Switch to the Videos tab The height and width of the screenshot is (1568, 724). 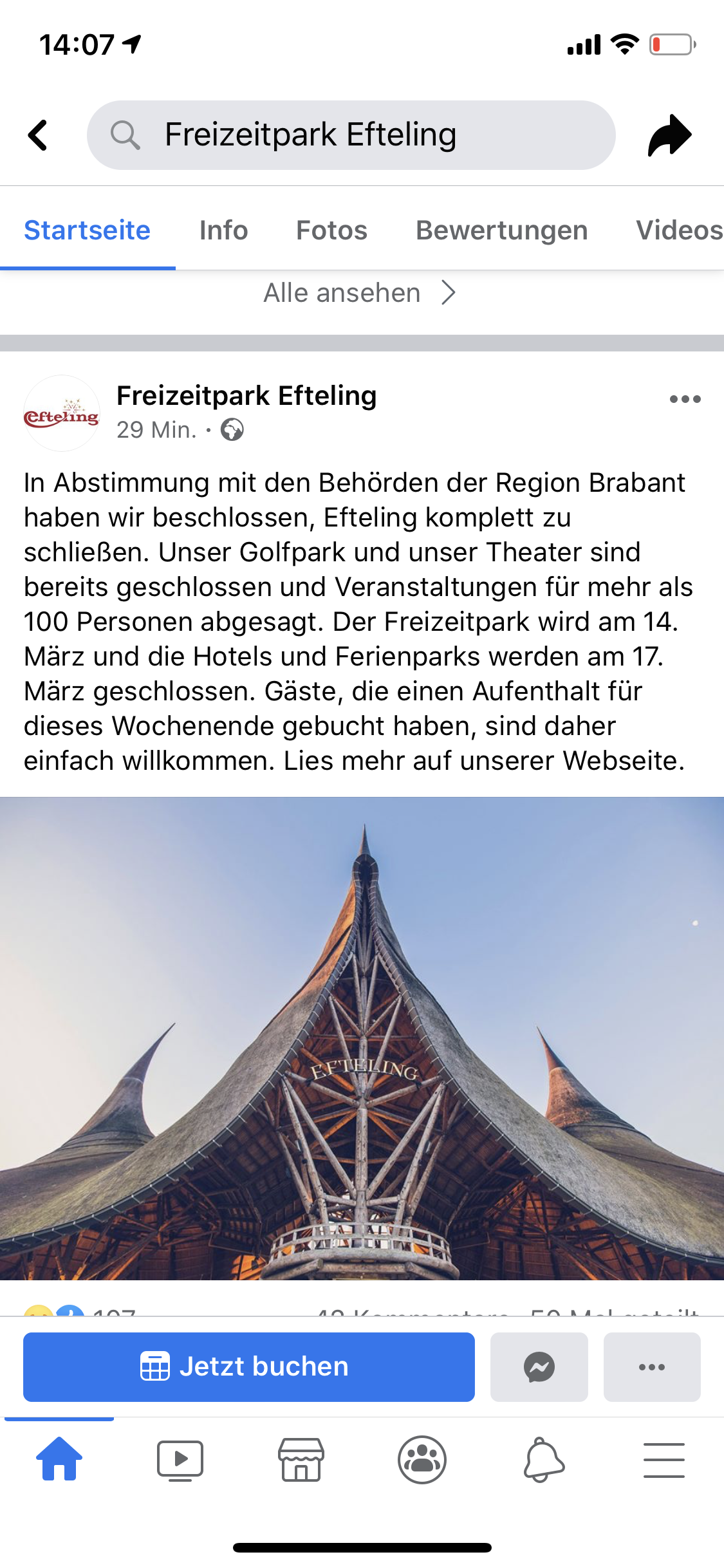click(678, 230)
